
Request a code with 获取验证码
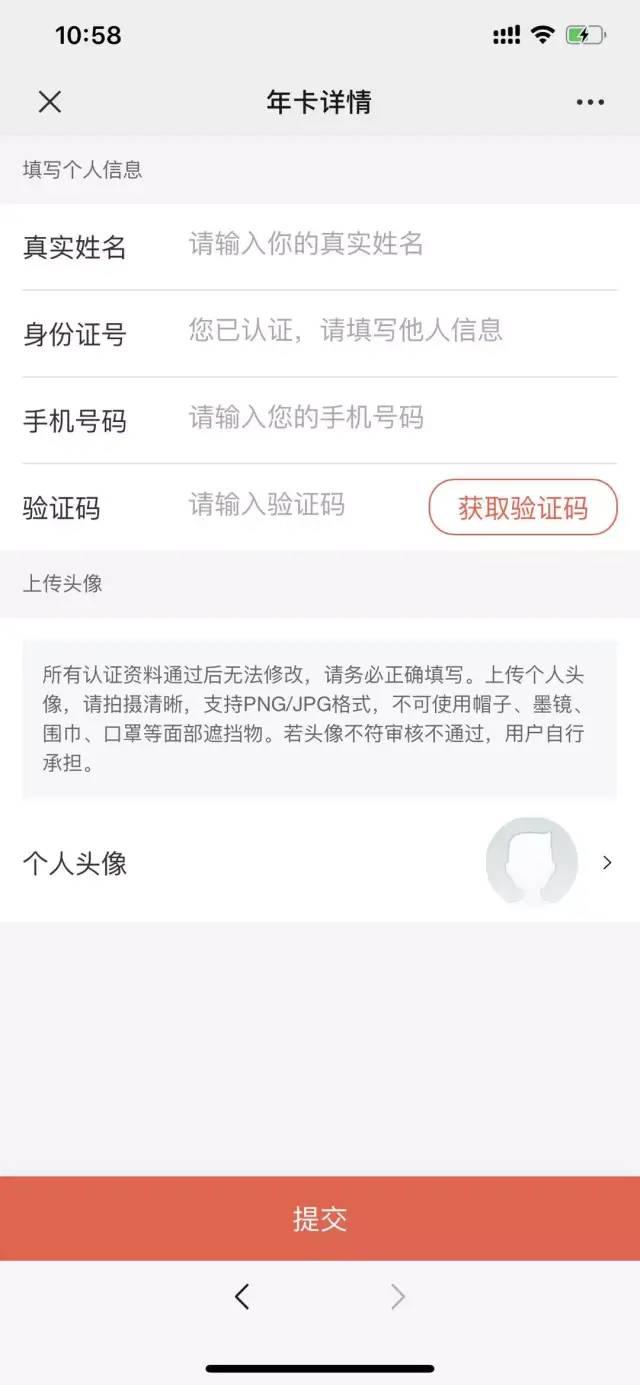[523, 508]
